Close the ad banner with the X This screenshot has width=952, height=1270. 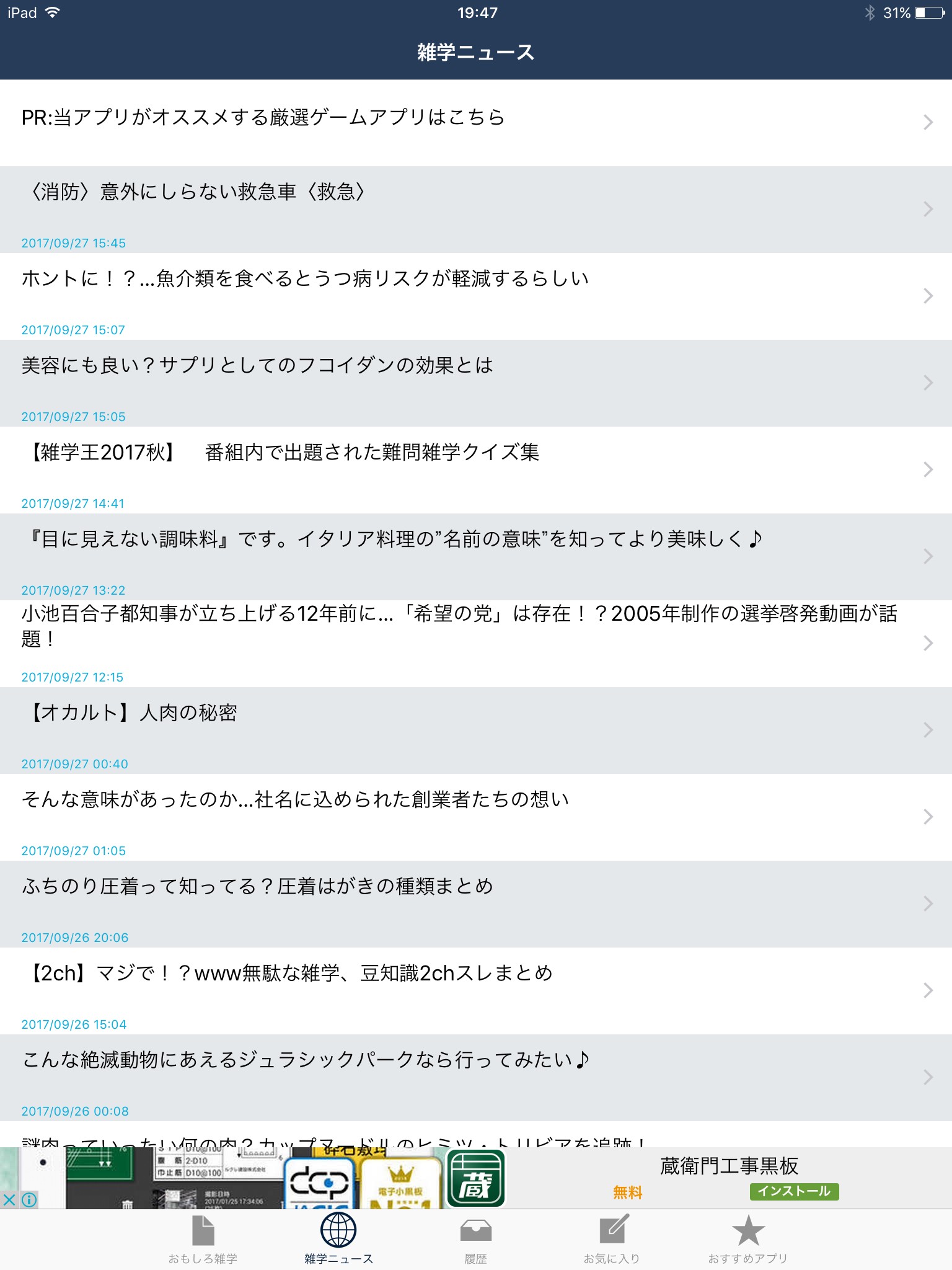point(9,1200)
